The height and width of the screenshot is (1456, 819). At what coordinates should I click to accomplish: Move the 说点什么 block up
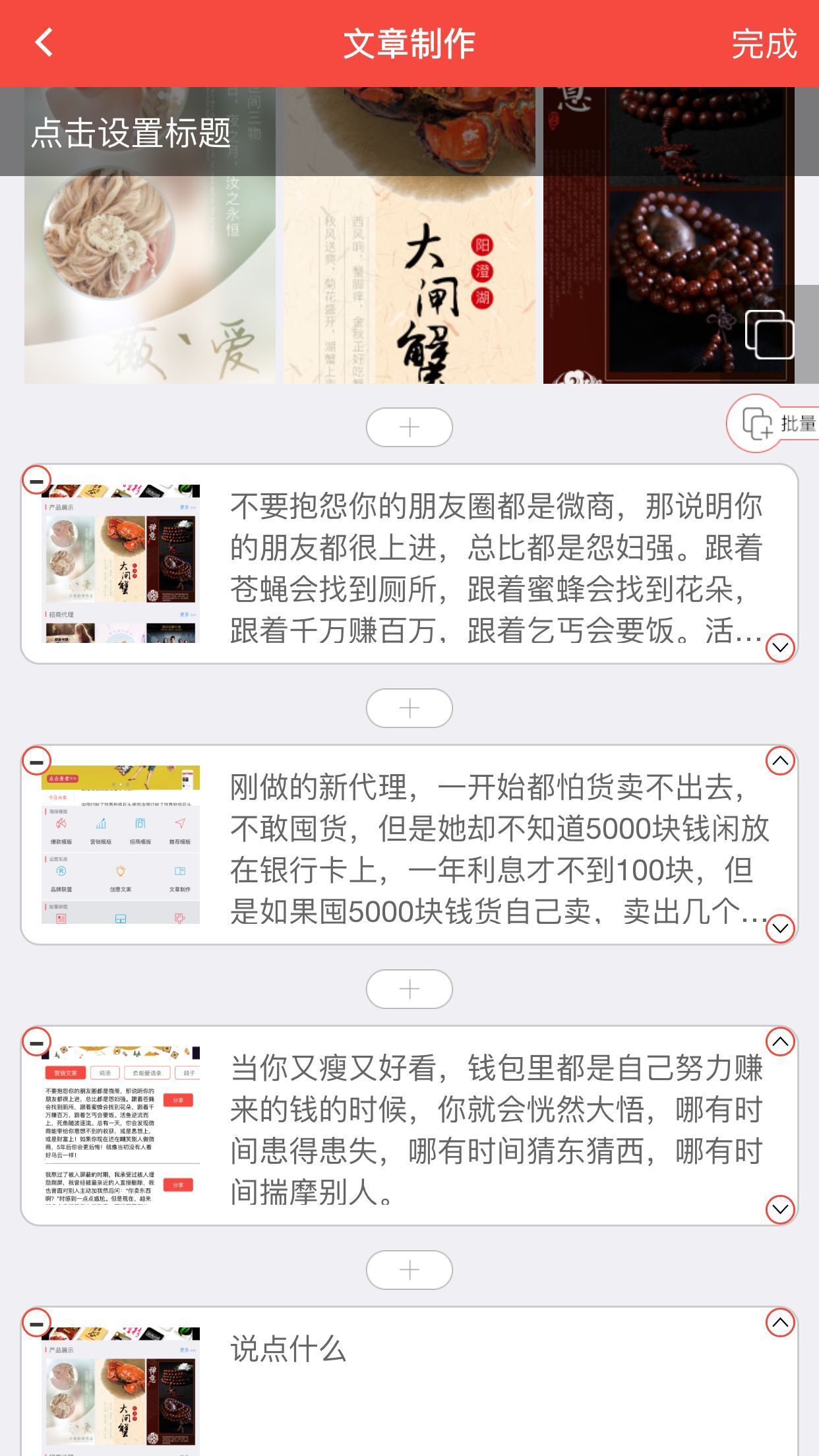point(779,1323)
